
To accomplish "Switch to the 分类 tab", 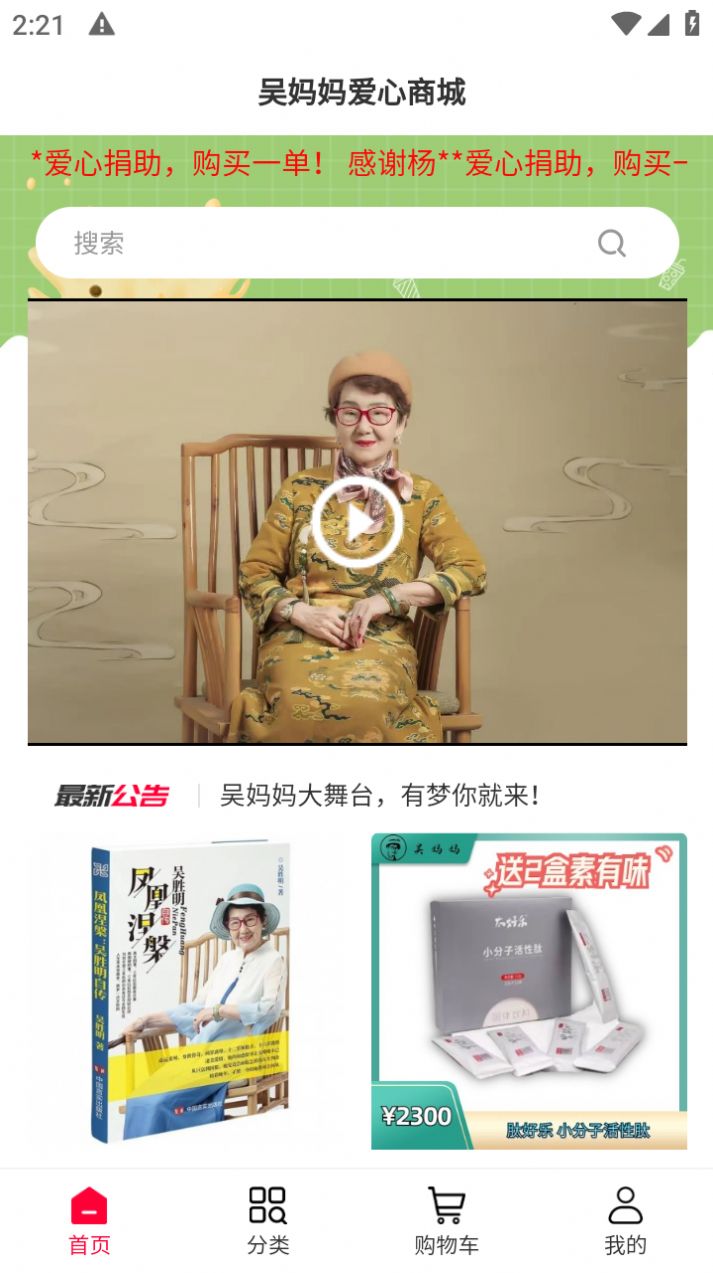I will click(268, 1220).
